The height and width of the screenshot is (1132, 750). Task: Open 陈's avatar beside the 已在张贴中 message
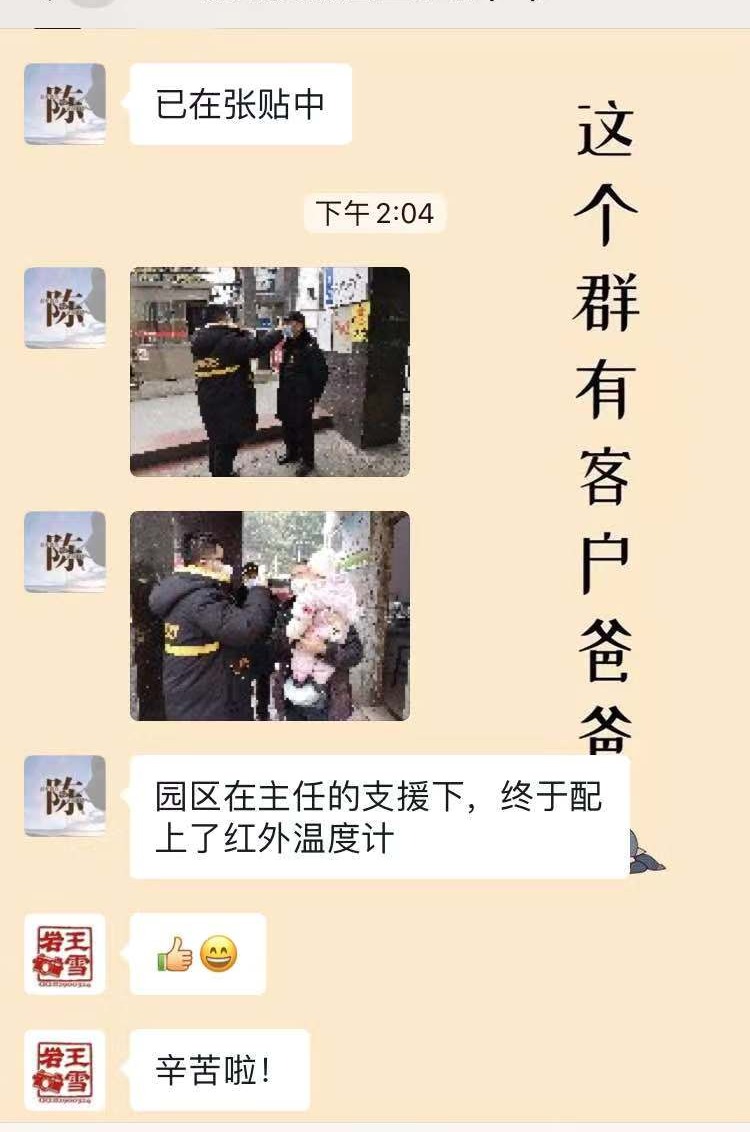point(65,104)
